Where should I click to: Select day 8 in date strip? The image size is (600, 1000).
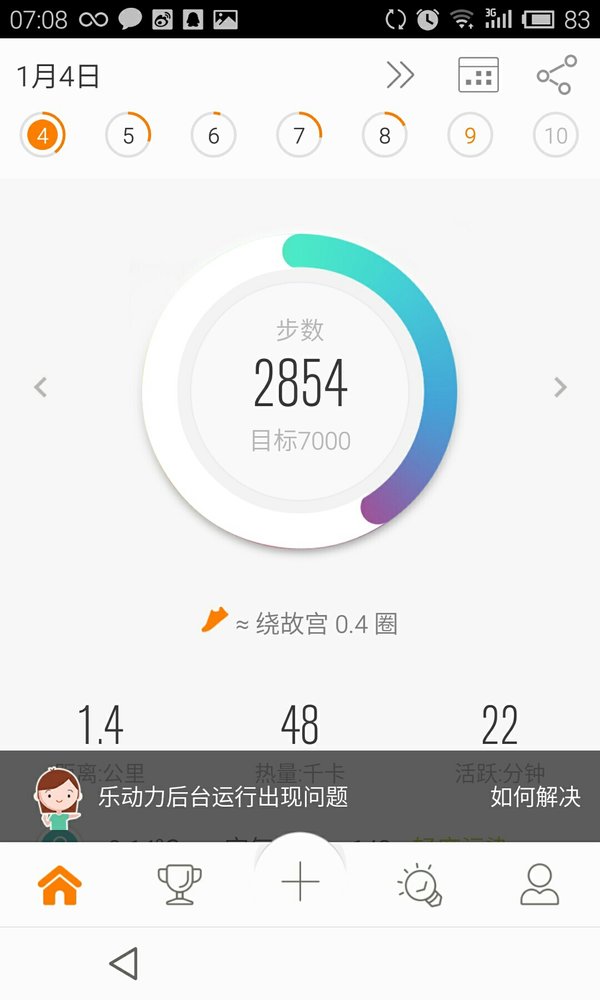tap(384, 135)
